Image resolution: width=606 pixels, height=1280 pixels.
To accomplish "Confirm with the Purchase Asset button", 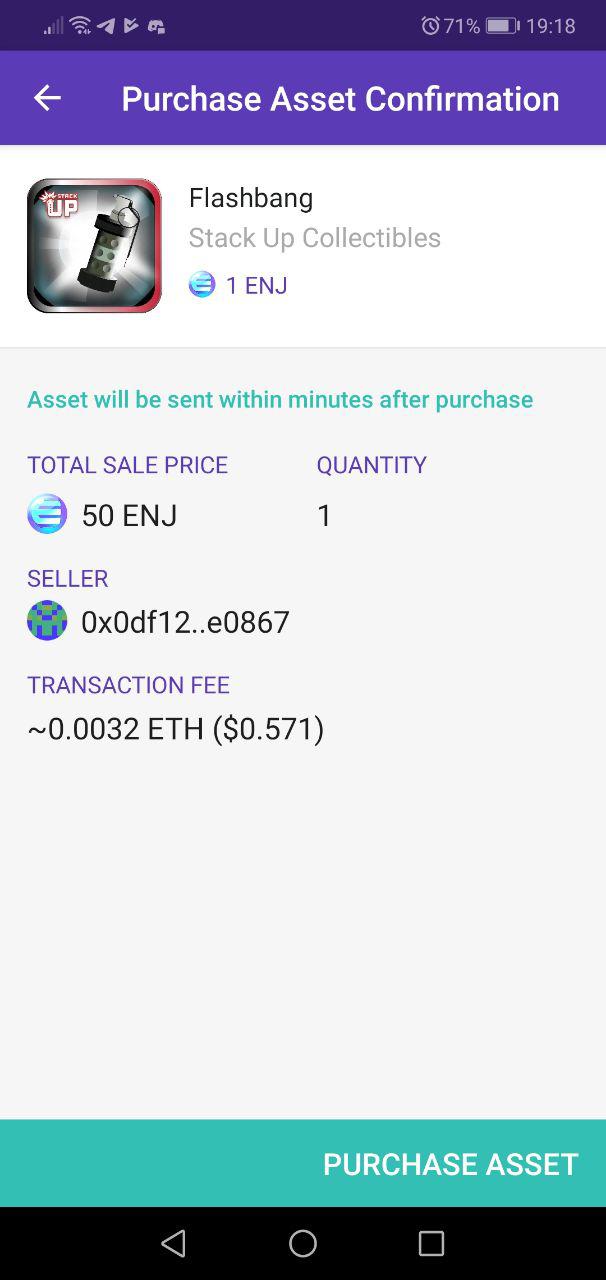I will [x=303, y=1163].
